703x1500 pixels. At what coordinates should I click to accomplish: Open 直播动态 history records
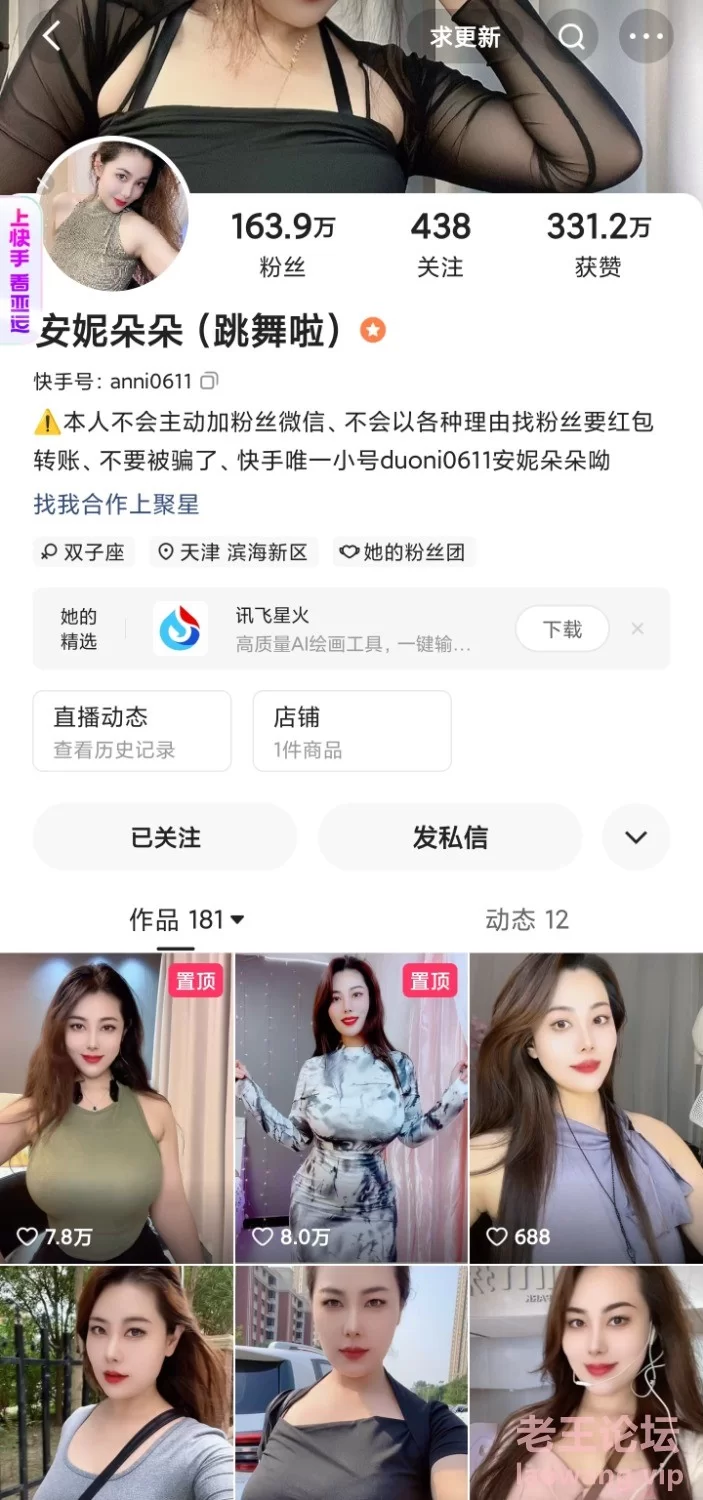132,731
